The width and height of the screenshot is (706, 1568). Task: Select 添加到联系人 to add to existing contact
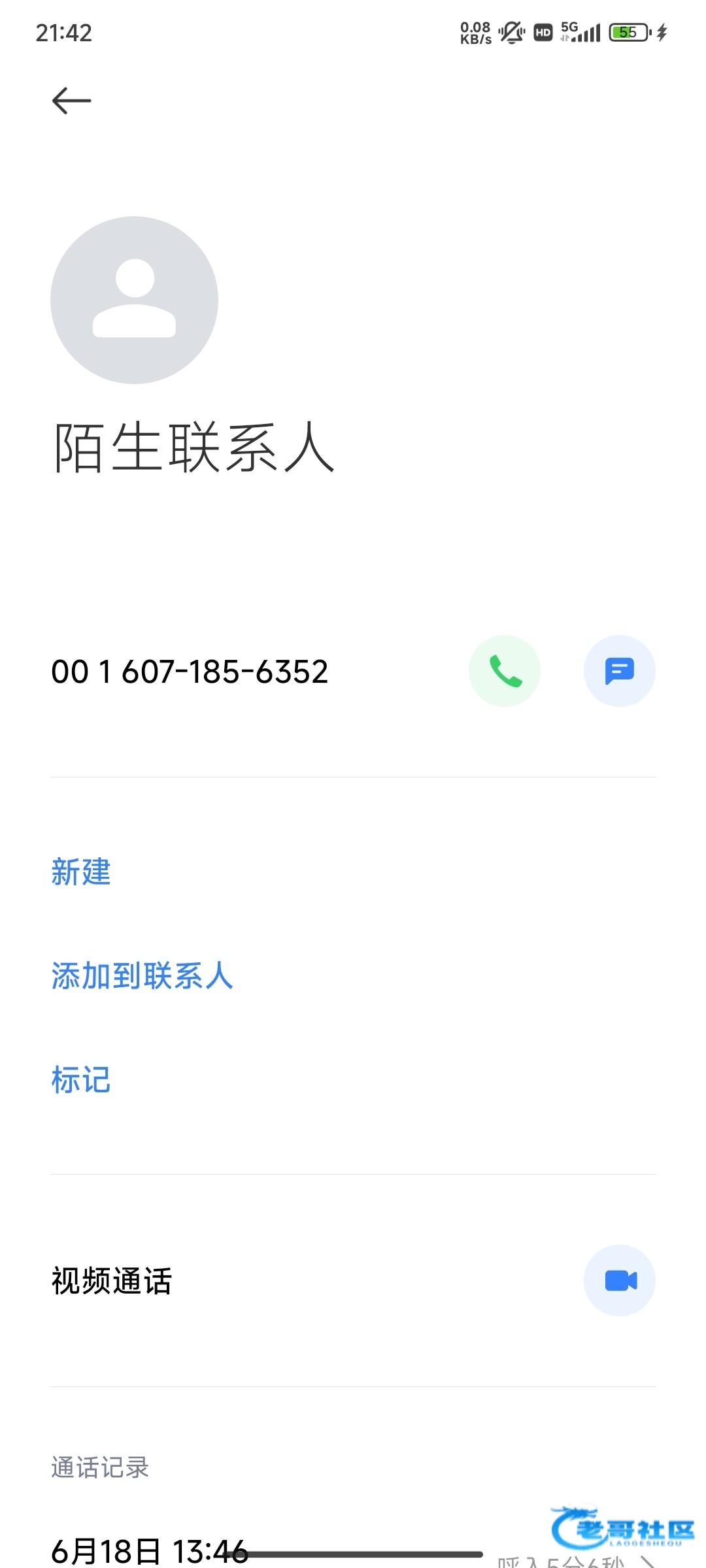142,976
